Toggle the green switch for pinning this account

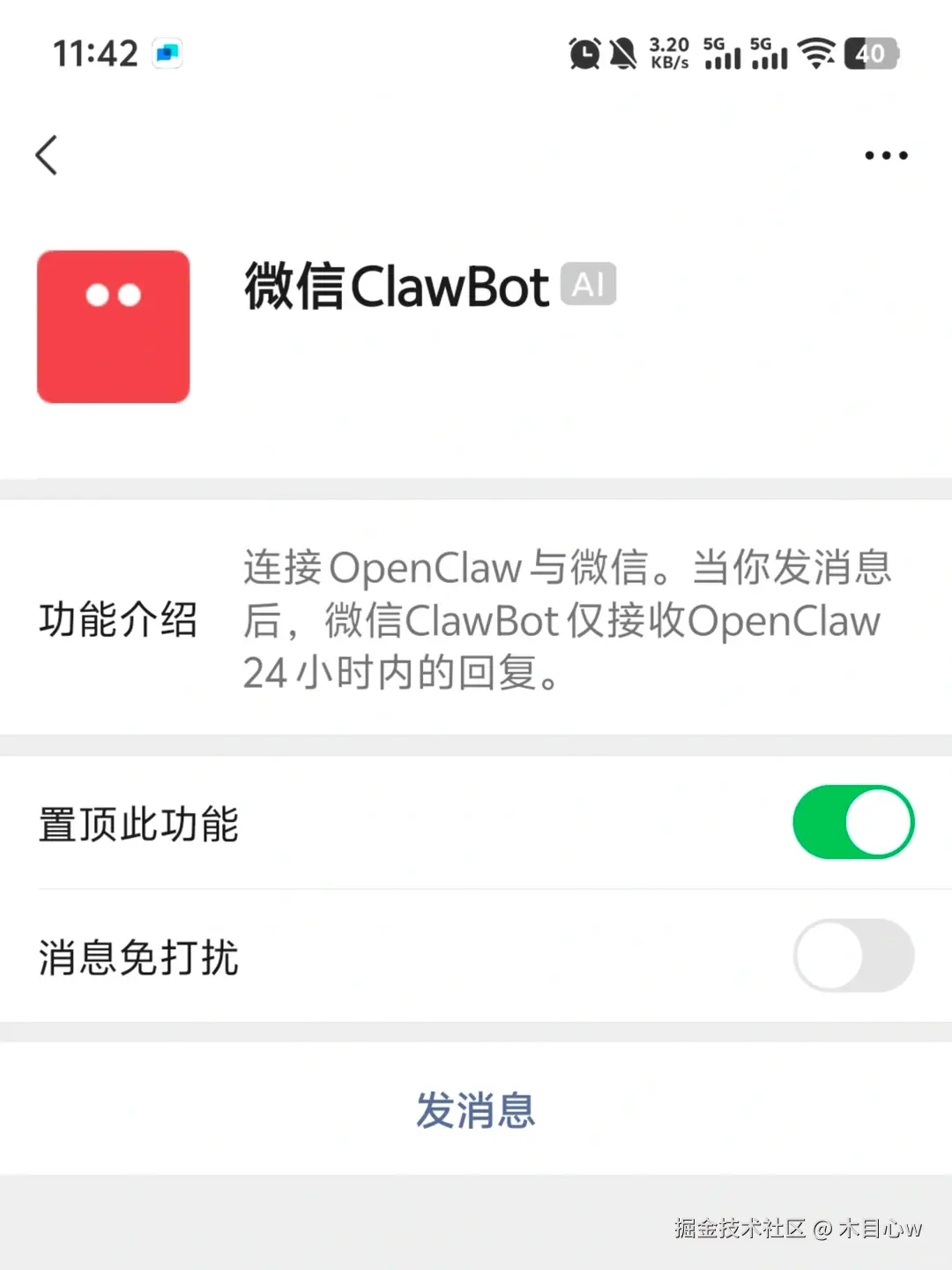852,821
